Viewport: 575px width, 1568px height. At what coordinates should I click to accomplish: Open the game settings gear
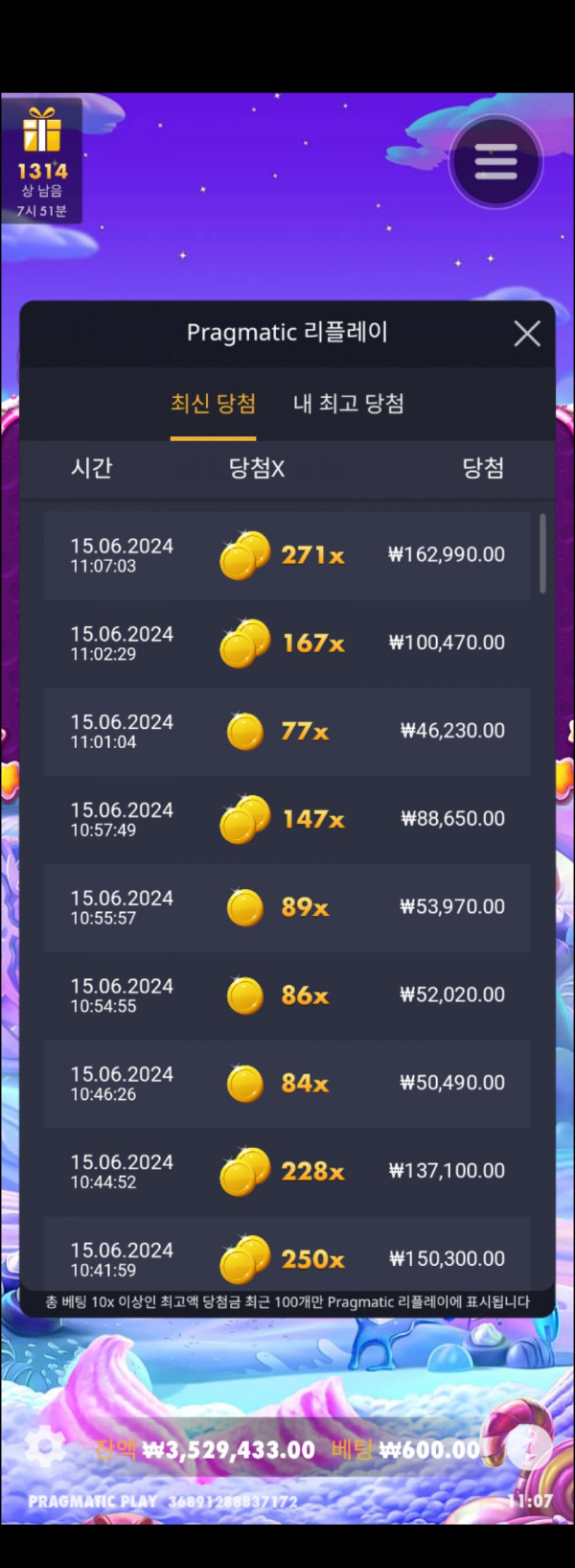(x=44, y=1446)
